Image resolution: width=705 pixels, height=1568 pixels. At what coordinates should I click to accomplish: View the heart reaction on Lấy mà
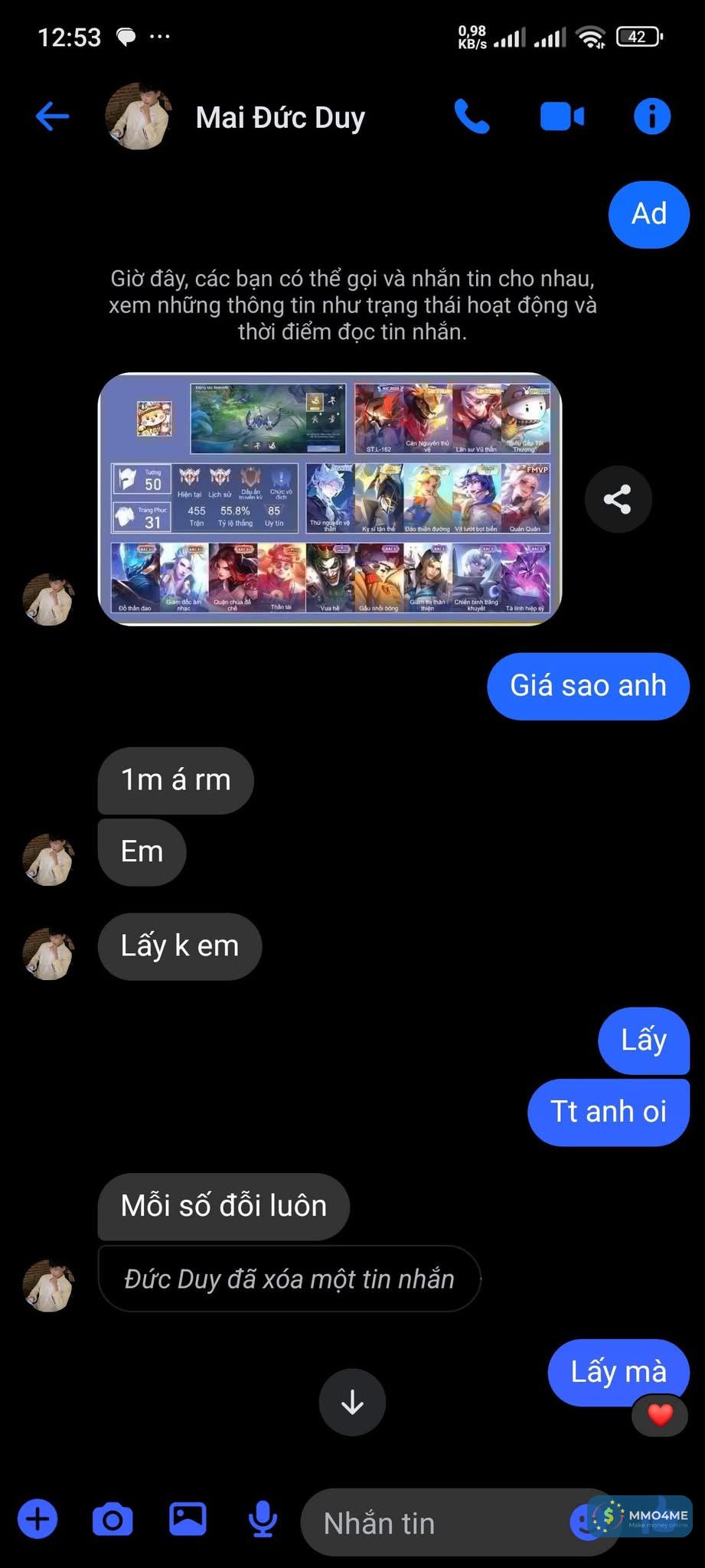[x=659, y=1414]
